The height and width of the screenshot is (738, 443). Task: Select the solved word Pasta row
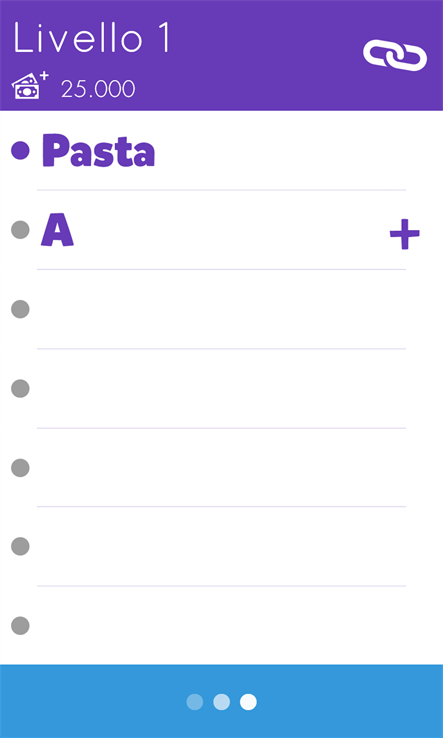click(221, 151)
